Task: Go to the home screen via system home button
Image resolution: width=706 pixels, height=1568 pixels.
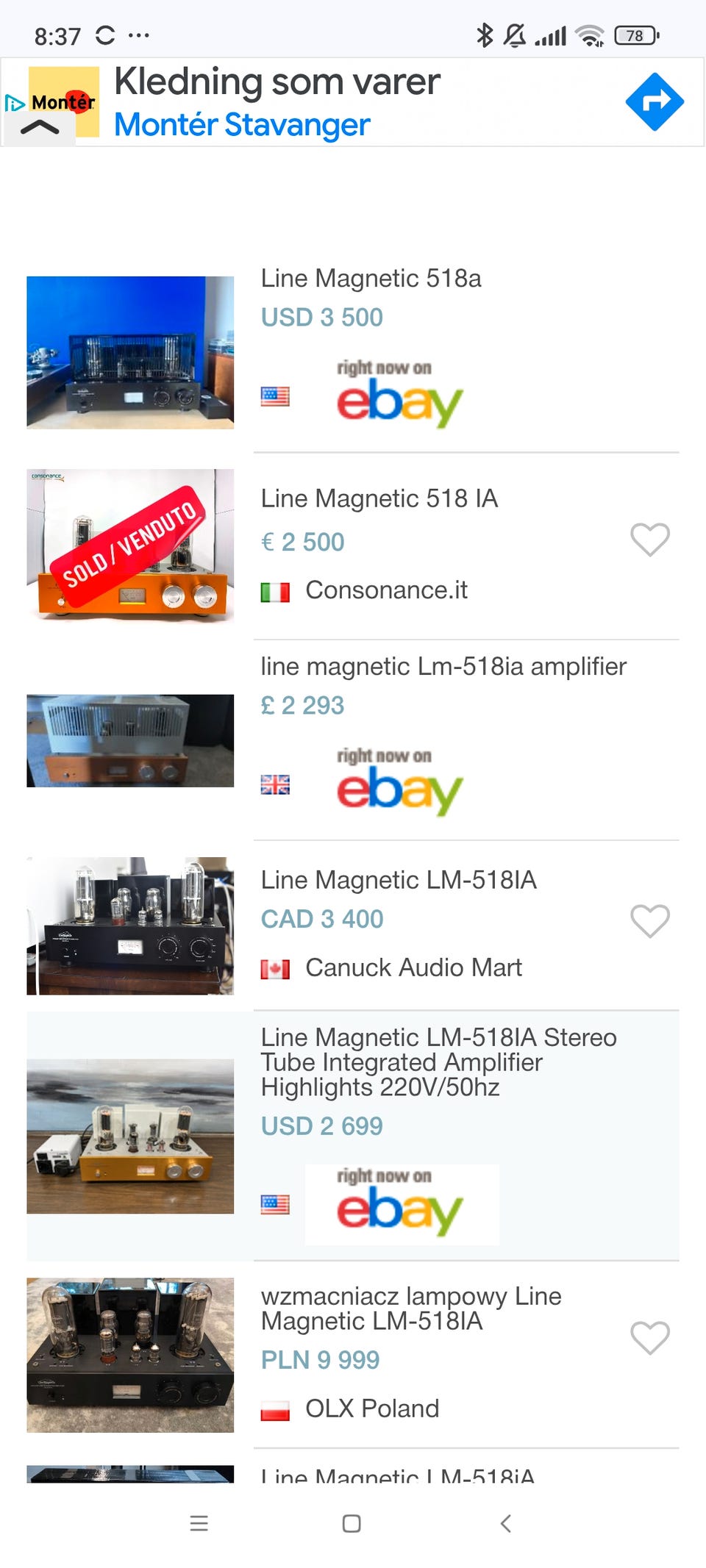Action: click(352, 1523)
